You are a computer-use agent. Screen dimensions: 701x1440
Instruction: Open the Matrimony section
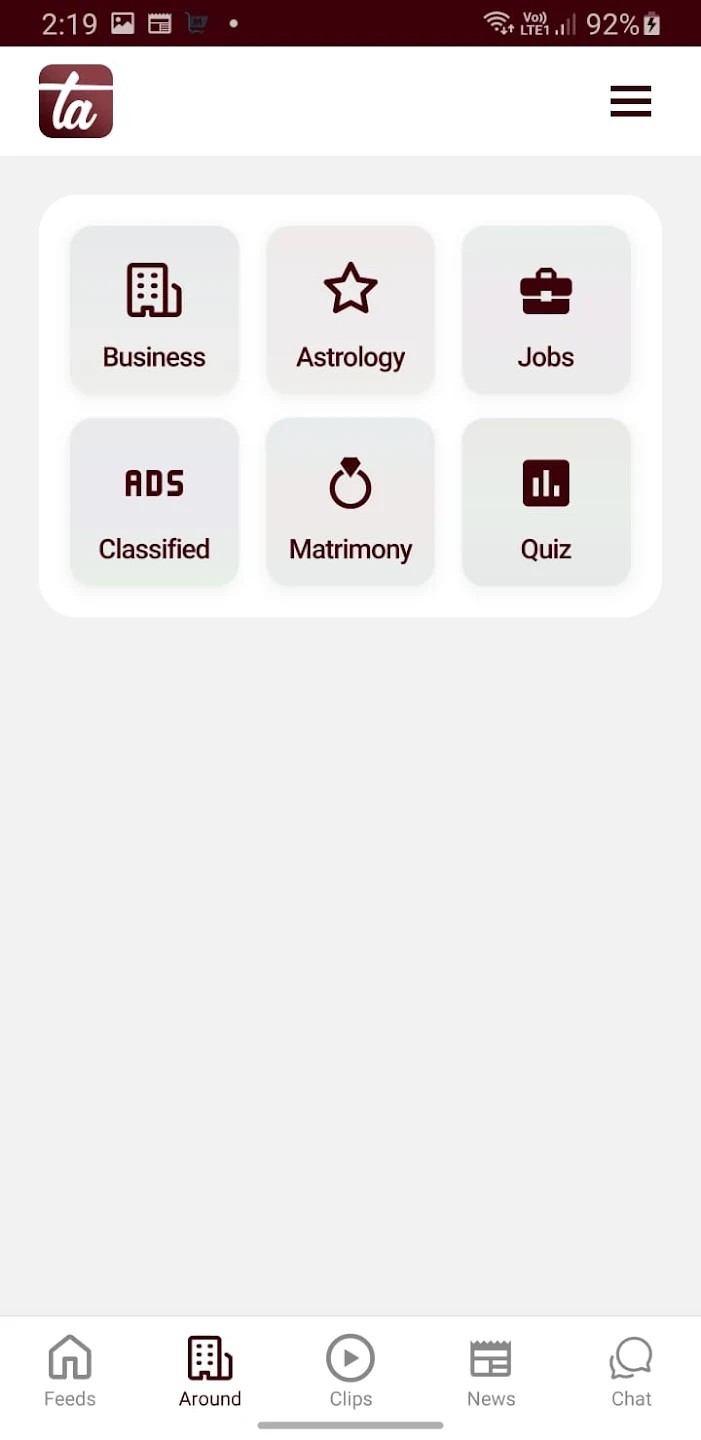[x=350, y=502]
